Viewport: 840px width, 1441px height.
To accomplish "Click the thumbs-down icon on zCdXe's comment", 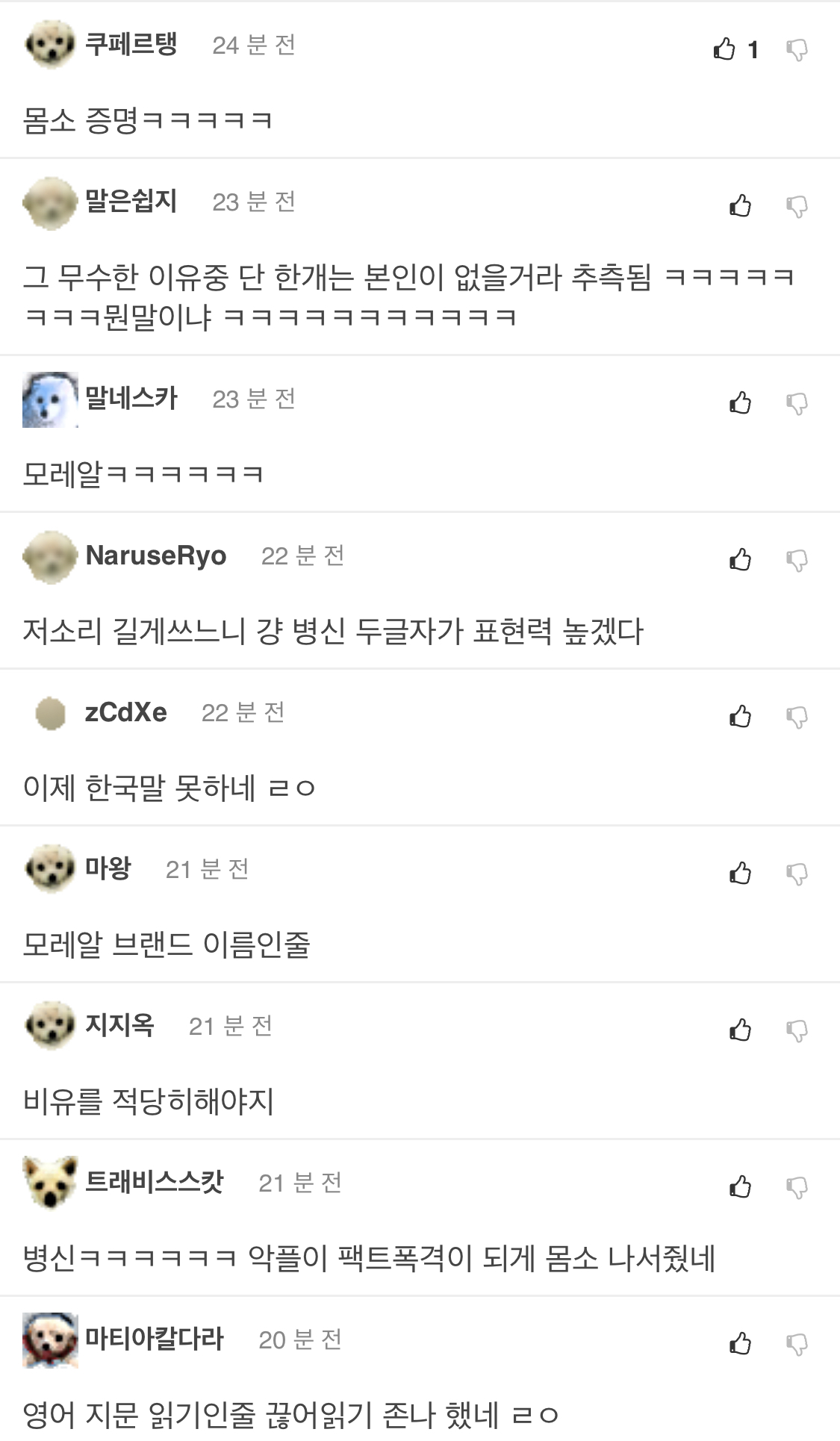I will [x=797, y=717].
